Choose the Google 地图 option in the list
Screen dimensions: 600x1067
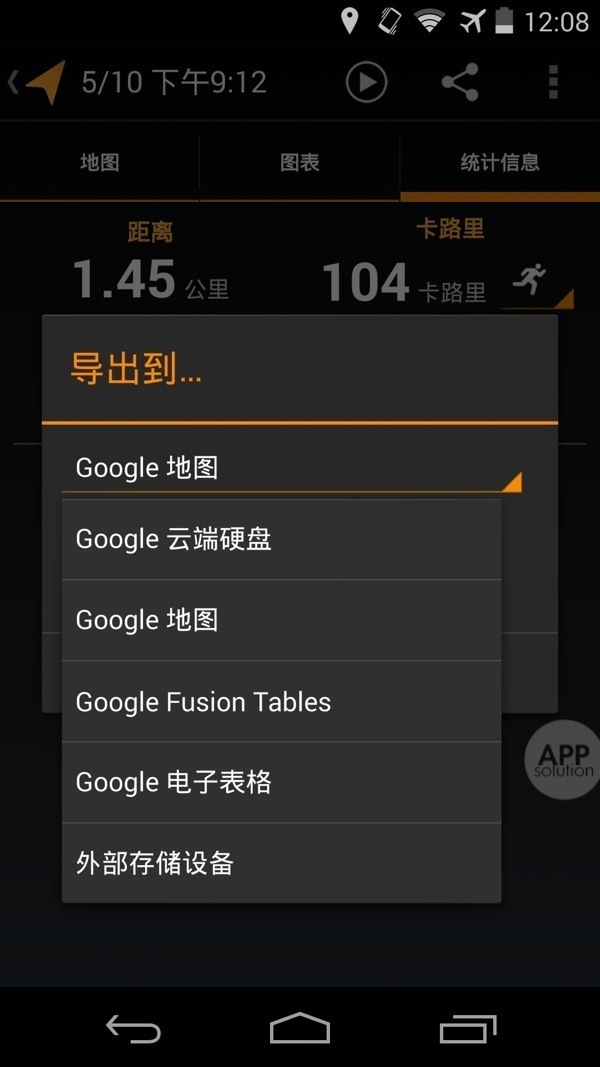click(281, 621)
